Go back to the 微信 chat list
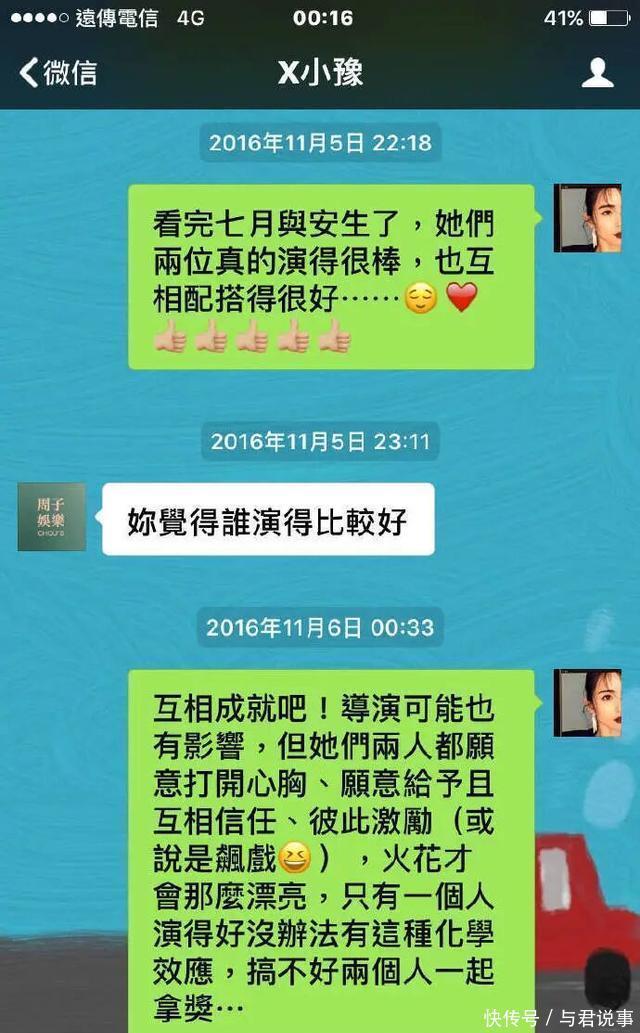Image resolution: width=640 pixels, height=1033 pixels. click(x=58, y=73)
